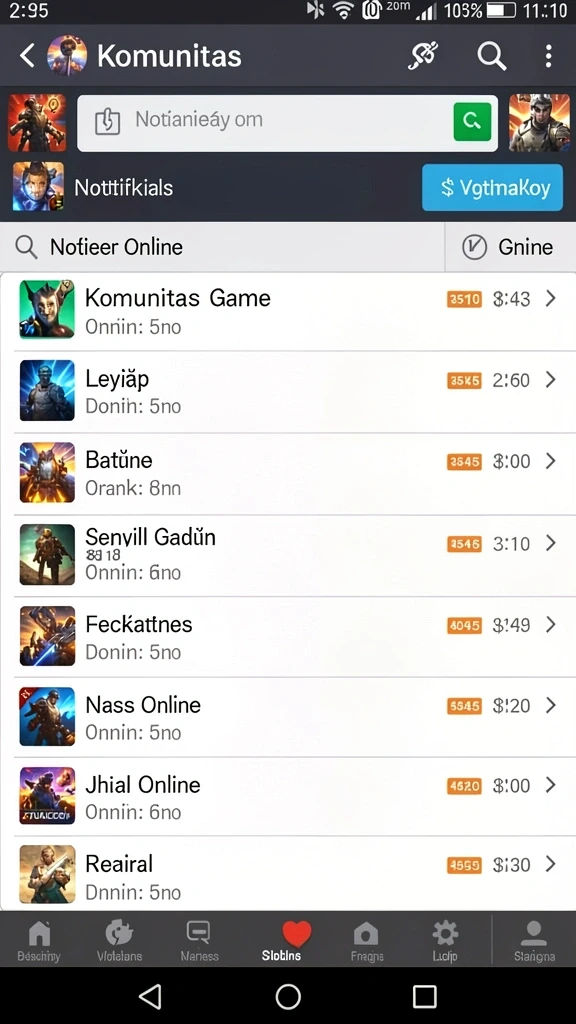Screen dimensions: 576x1024
Task: Switch to the Mariess tab
Action: [199, 940]
